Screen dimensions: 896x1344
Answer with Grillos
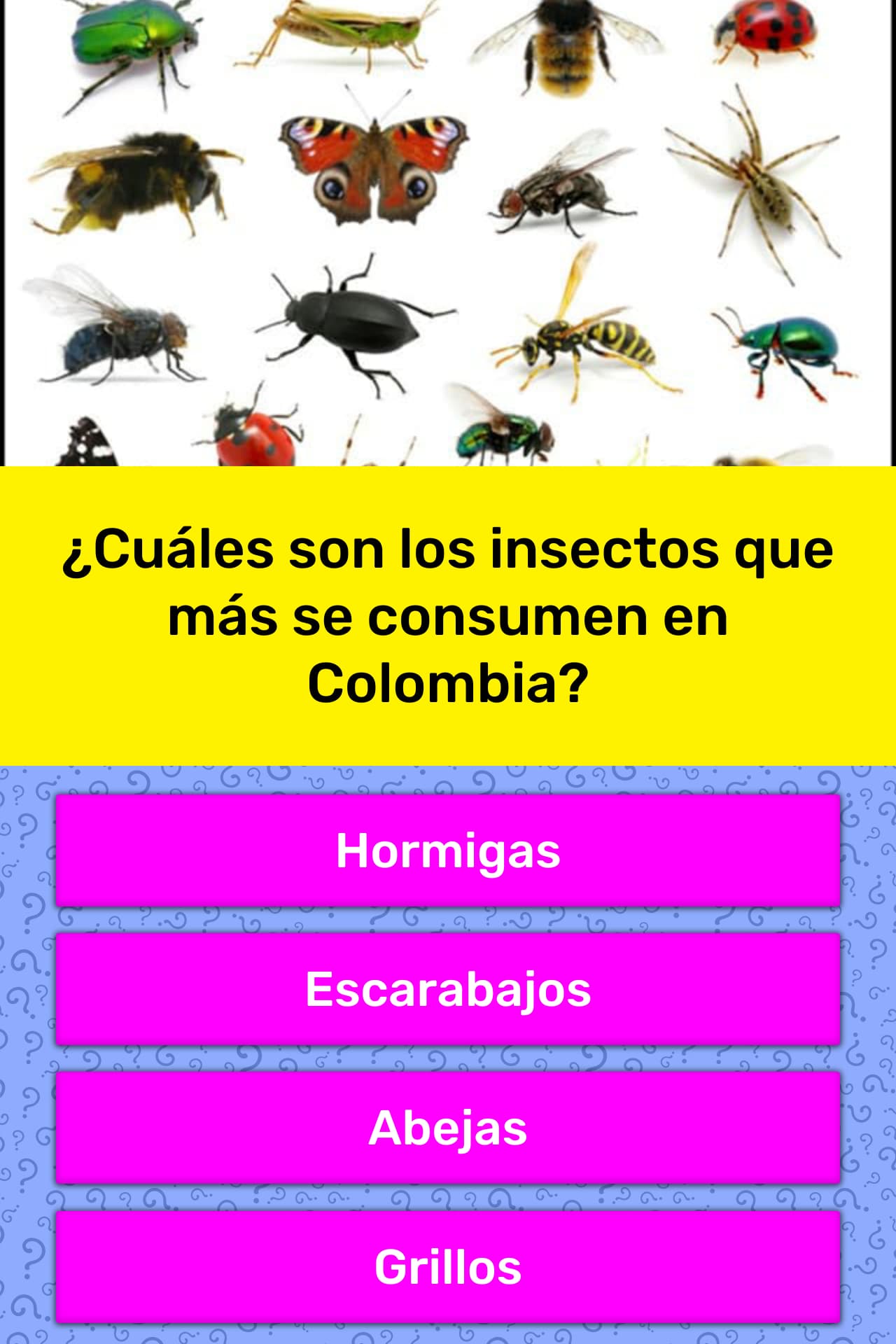(448, 1266)
